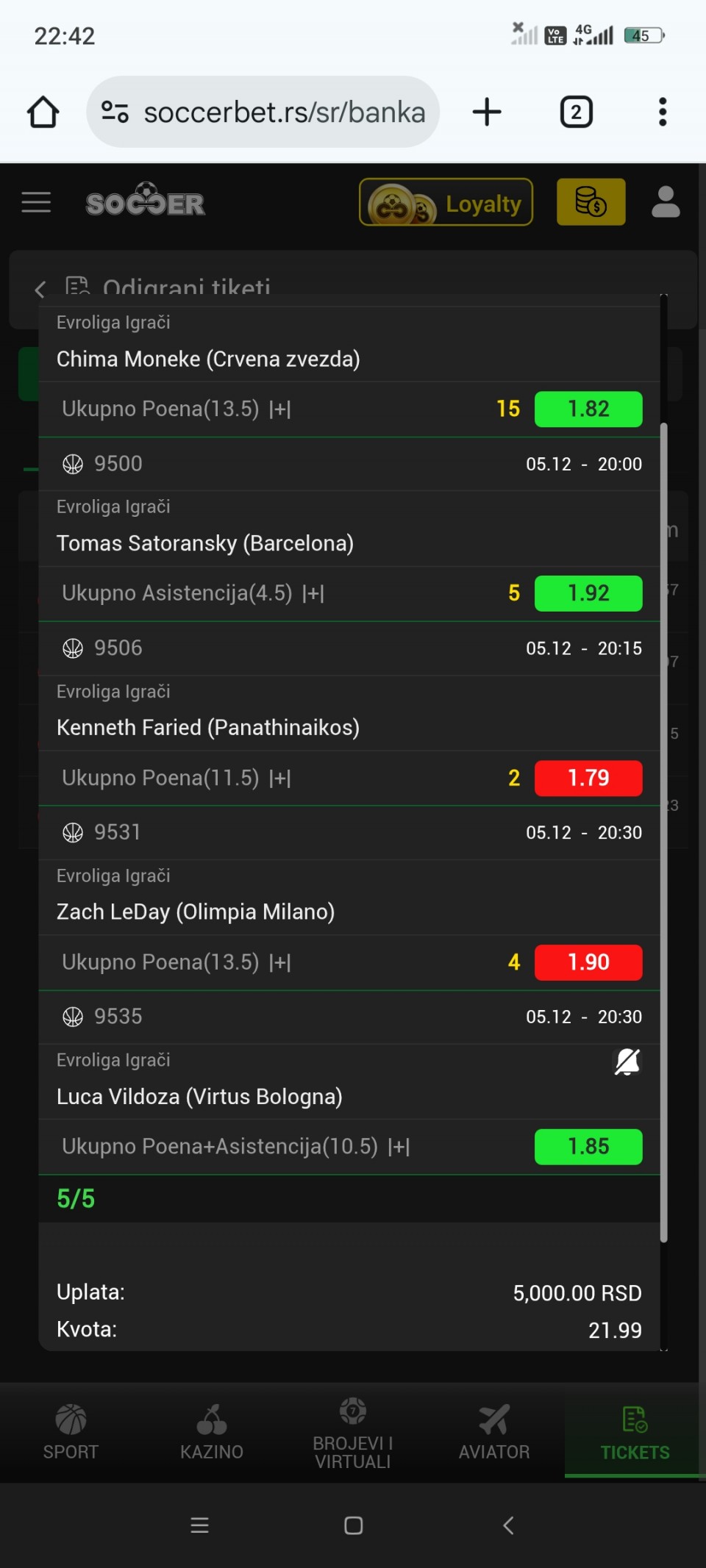Select the Tickets tab
The width and height of the screenshot is (706, 1568).
(x=635, y=1431)
